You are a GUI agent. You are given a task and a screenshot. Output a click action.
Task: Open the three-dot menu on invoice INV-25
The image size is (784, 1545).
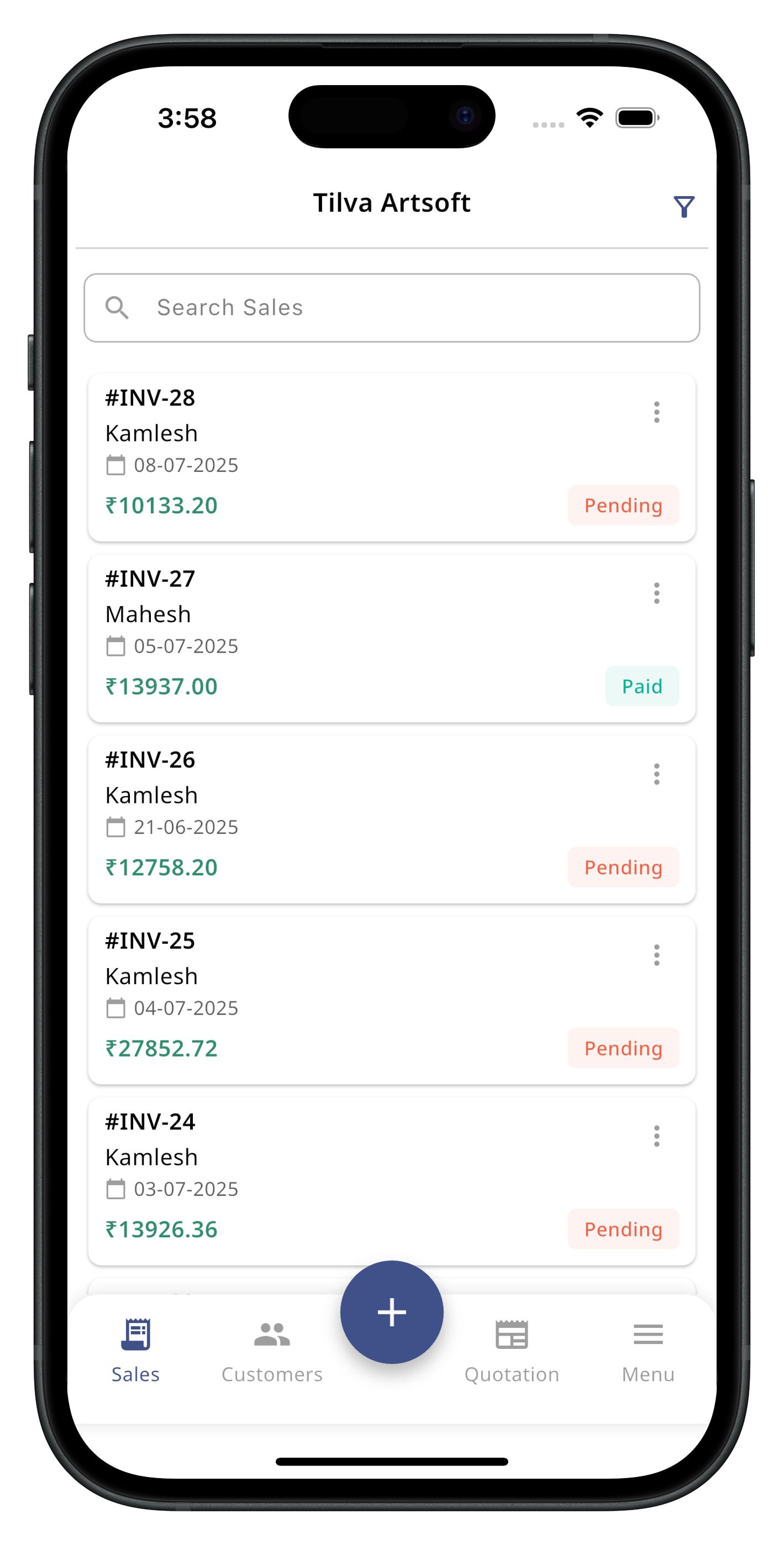click(656, 954)
